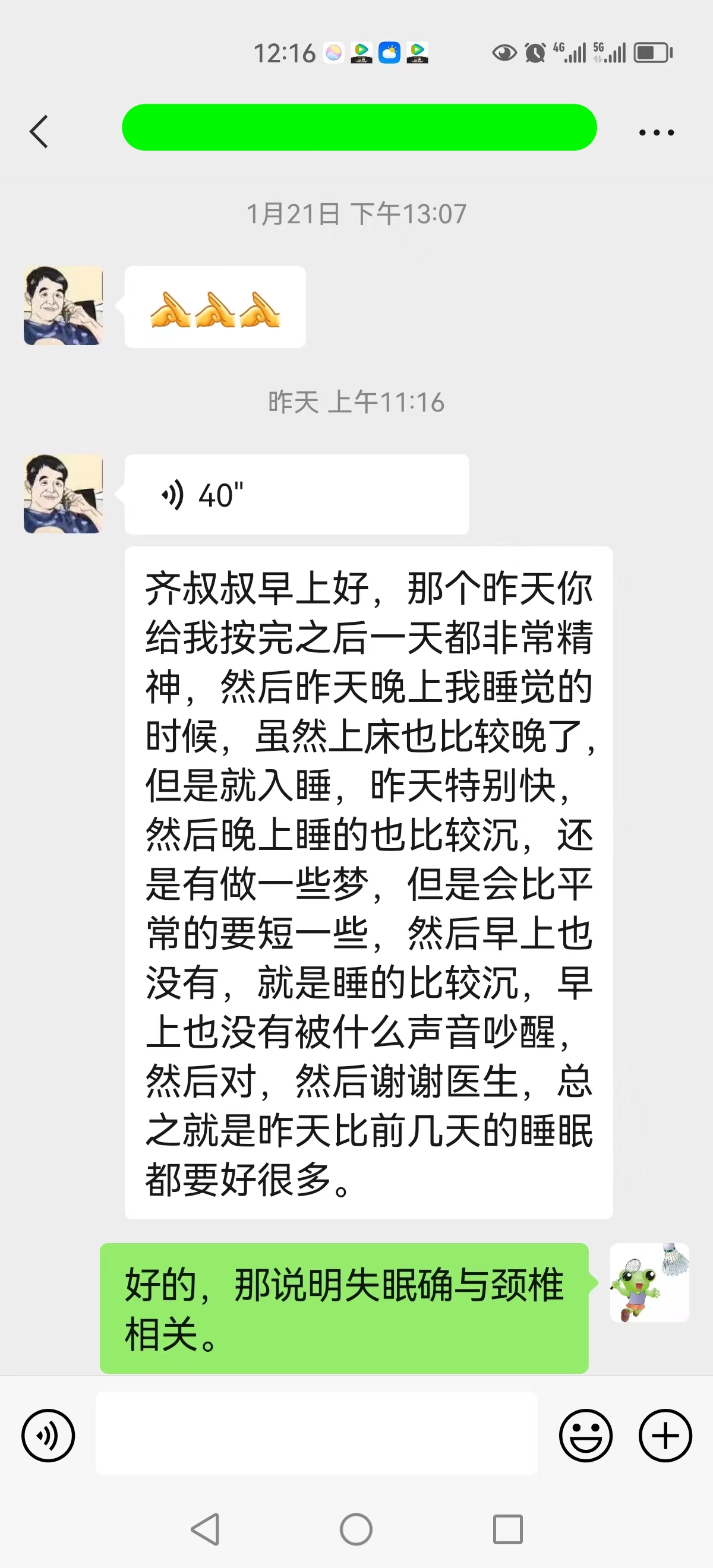Open the chat info three-dot menu
Screen dimensions: 713x1568
point(656,132)
